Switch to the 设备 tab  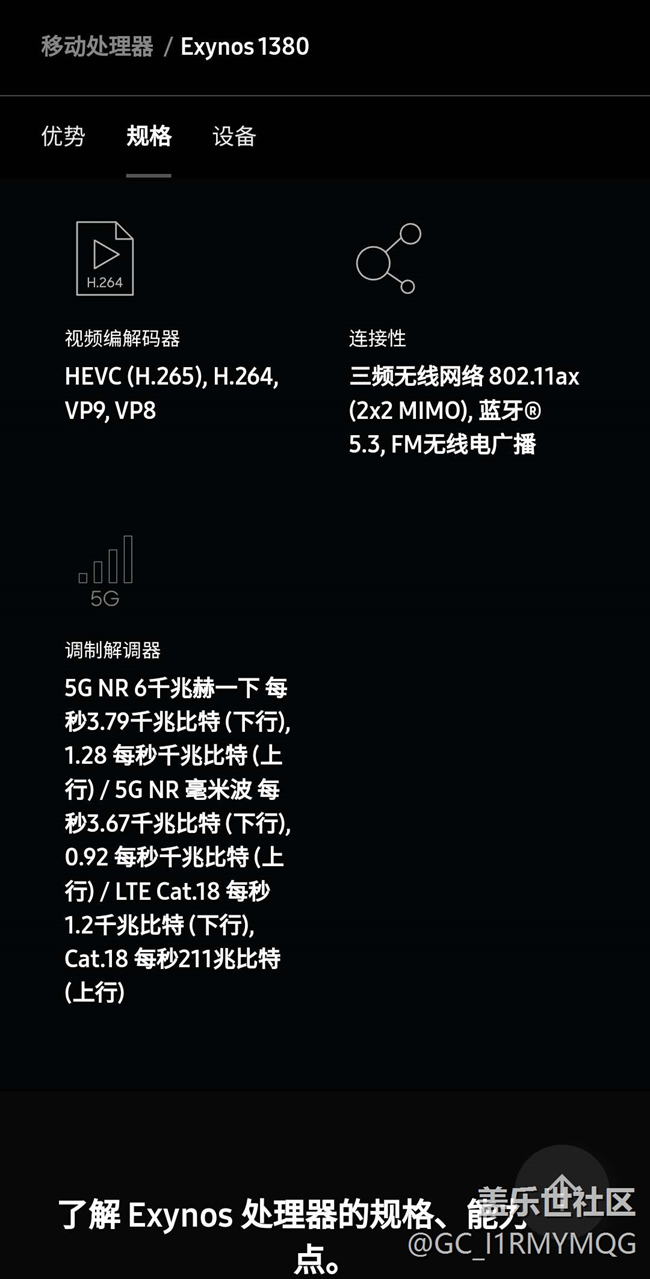(x=235, y=136)
